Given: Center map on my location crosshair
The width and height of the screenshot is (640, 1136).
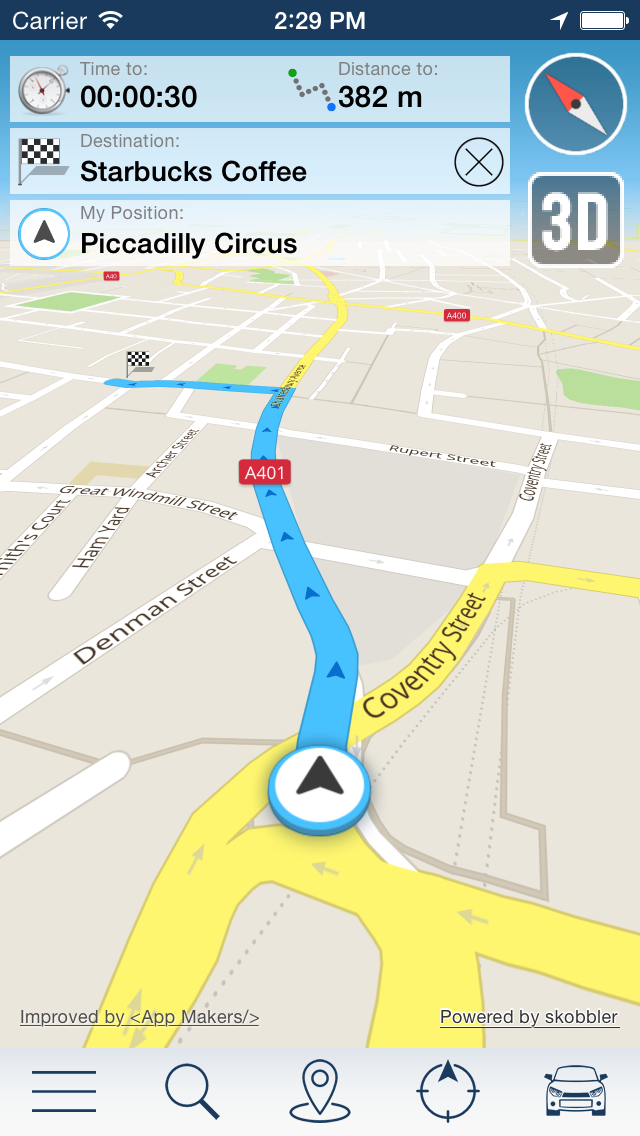Looking at the screenshot, I should 448,1091.
